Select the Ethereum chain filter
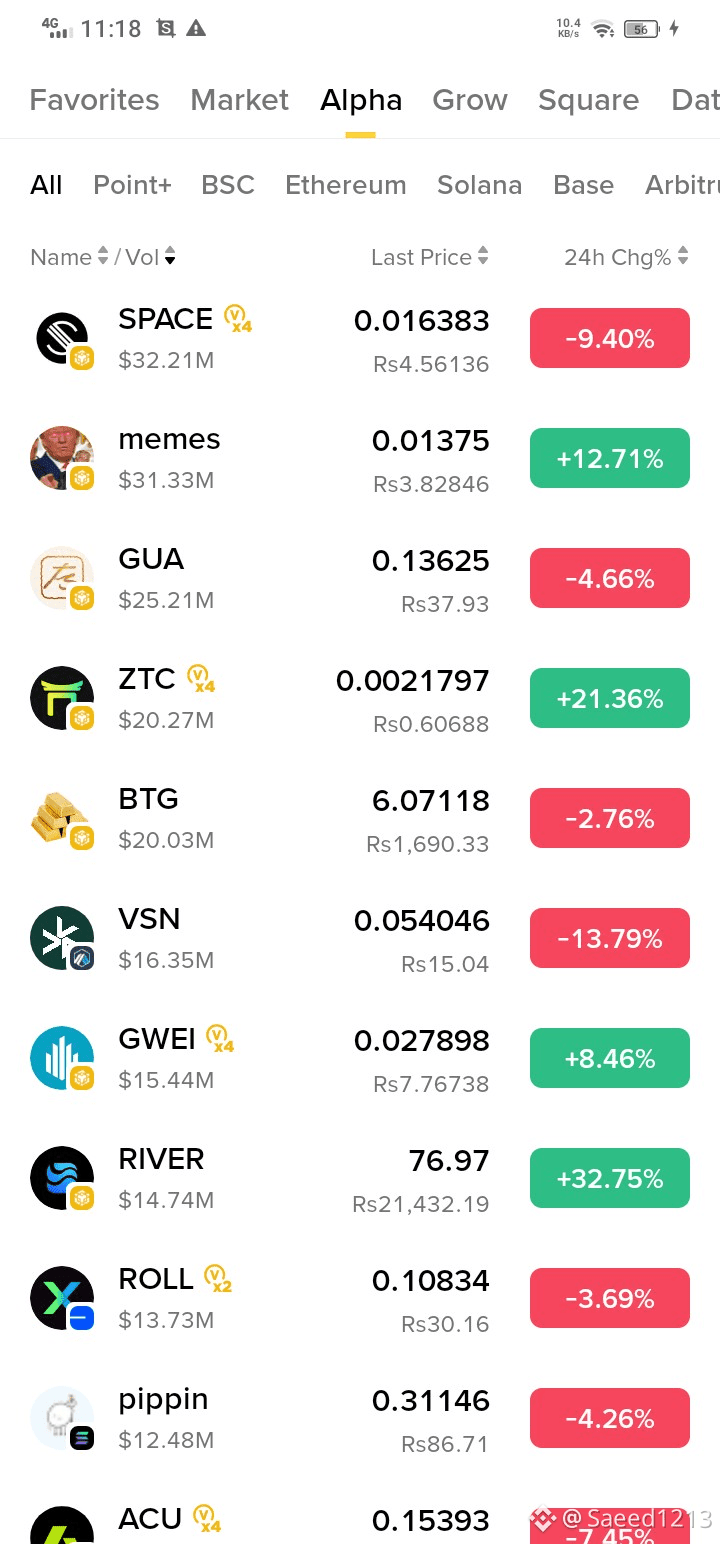Viewport: 720px width, 1544px height. click(345, 185)
